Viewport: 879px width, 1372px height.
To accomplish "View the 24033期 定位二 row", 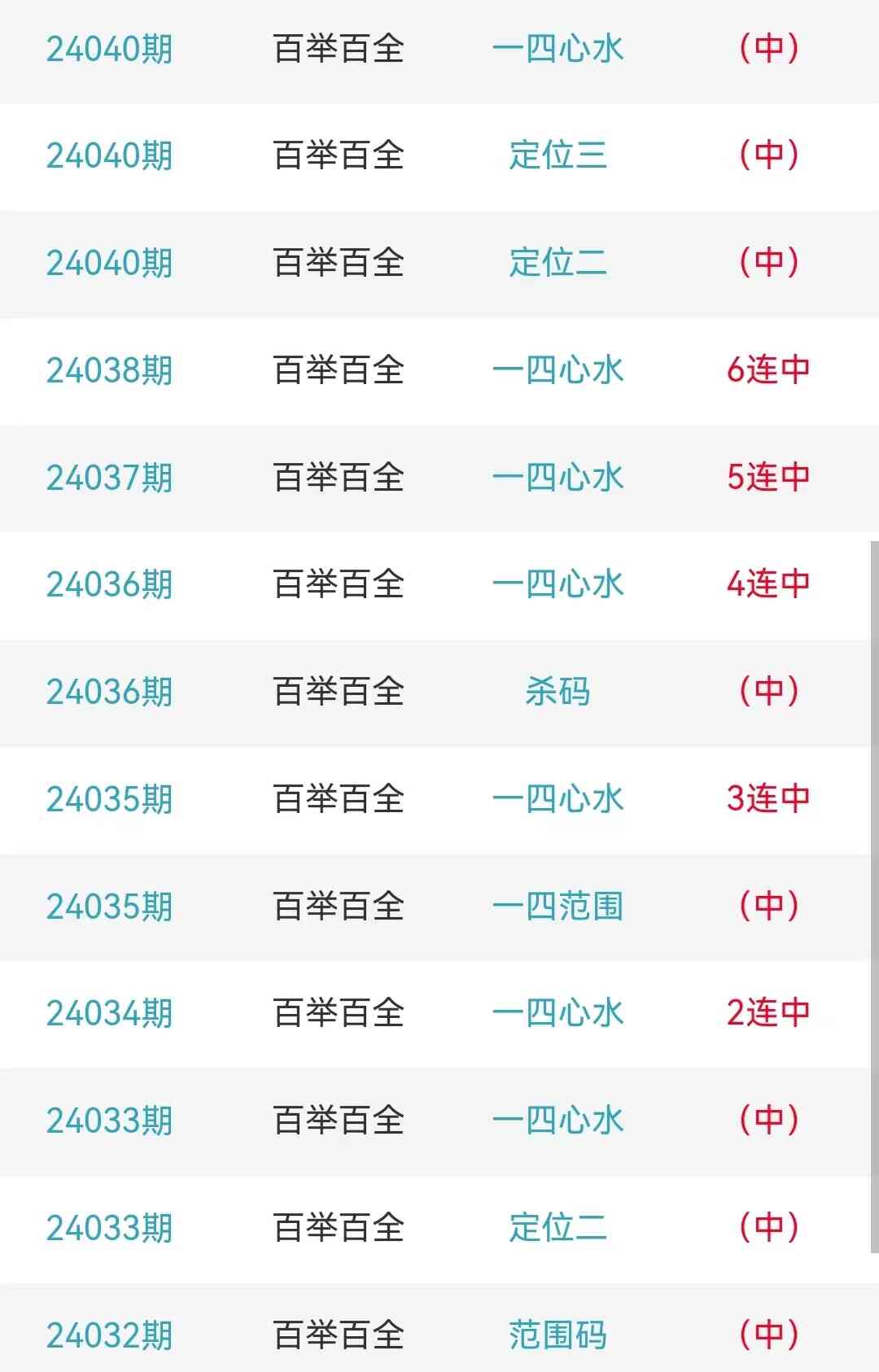I will (558, 1228).
